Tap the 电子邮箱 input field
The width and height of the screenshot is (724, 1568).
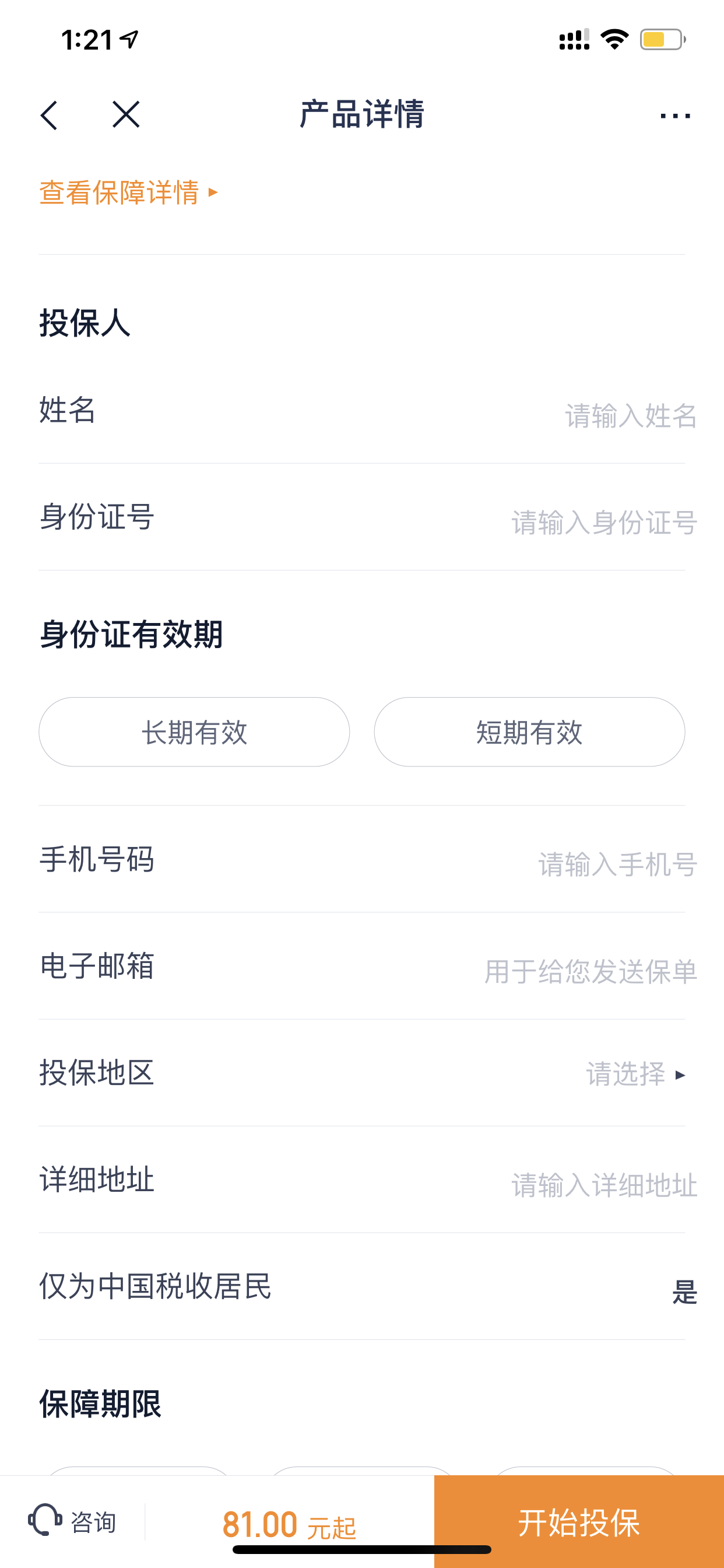[x=362, y=966]
